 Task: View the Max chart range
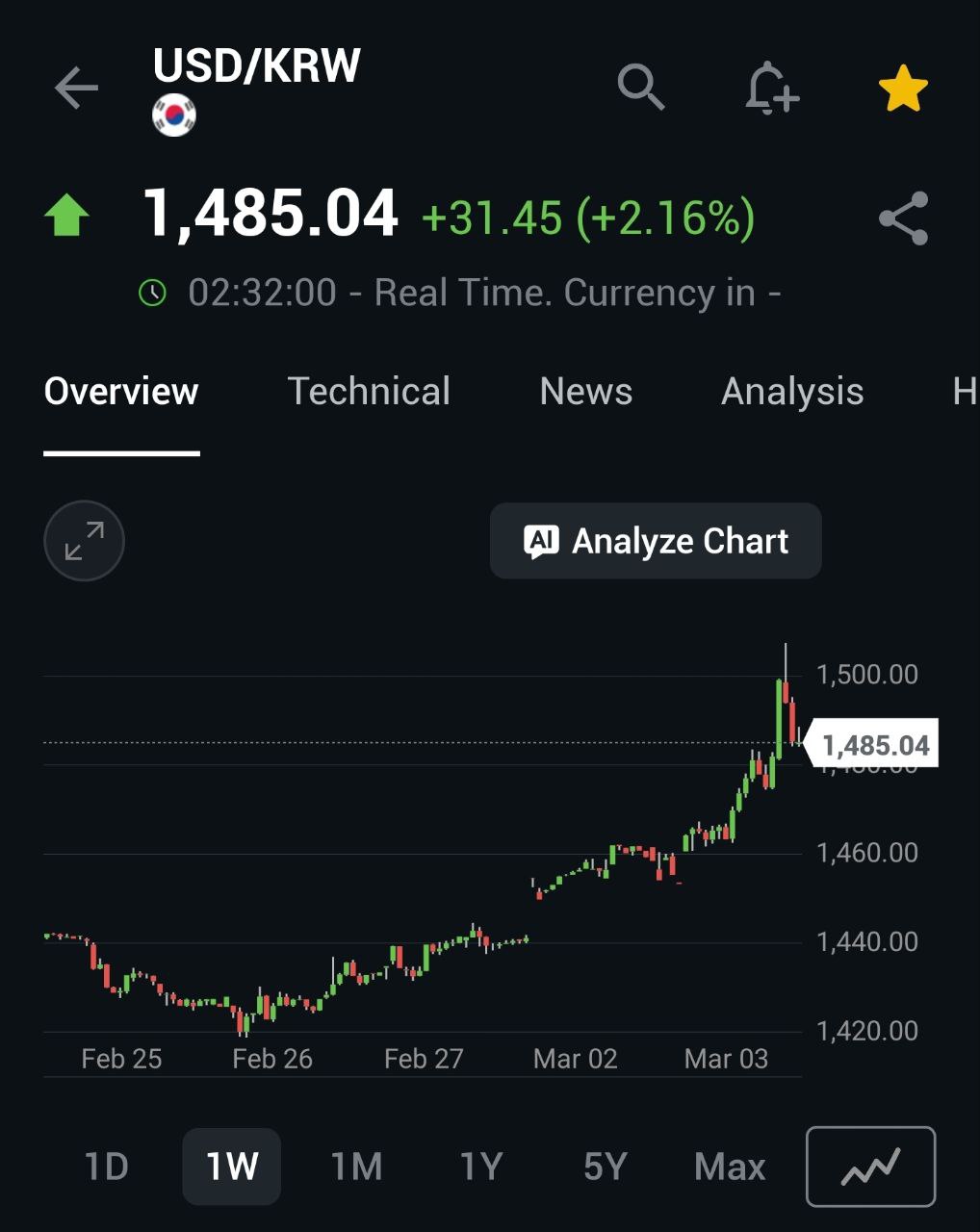pos(730,1167)
